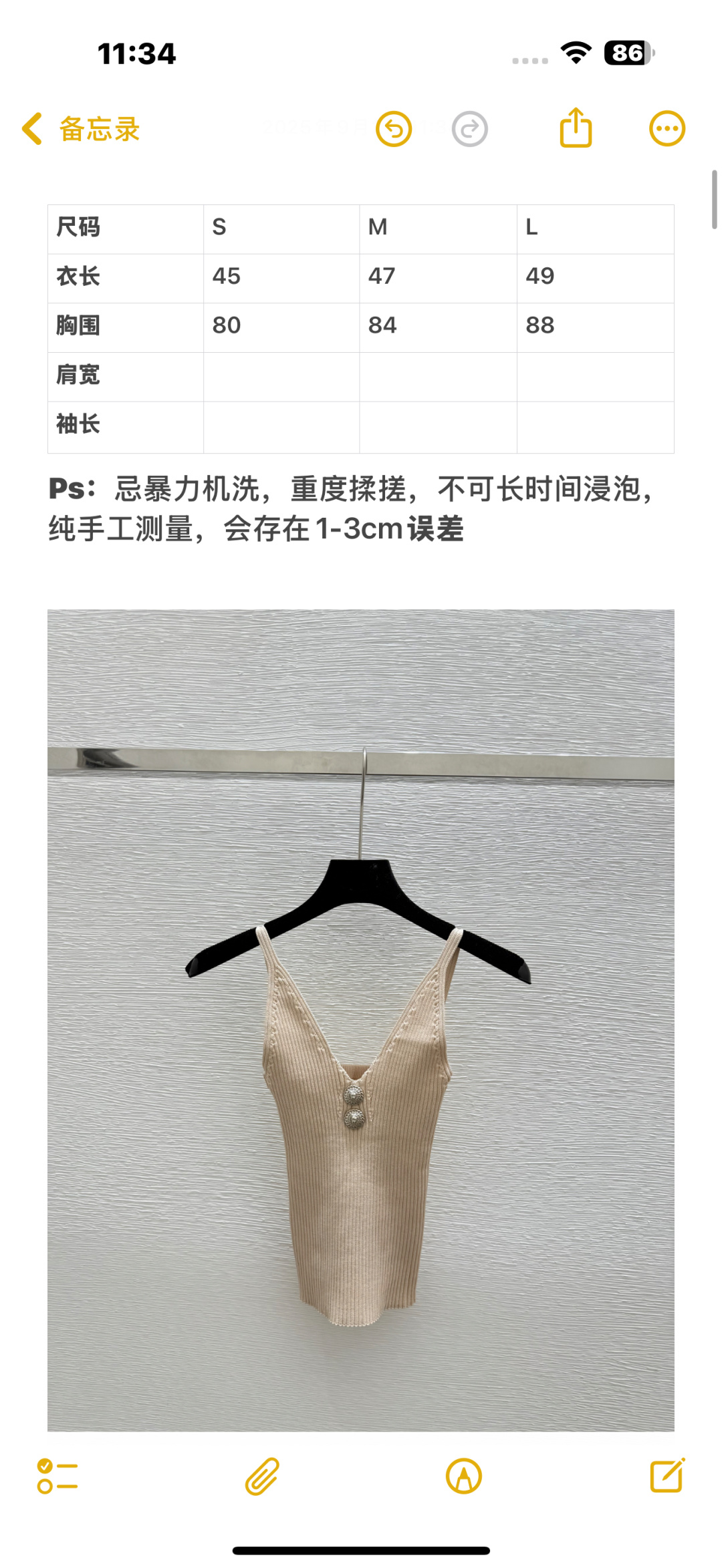The image size is (722, 1568).
Task: Go back to the 备忘录 notes list
Action: coord(80,129)
